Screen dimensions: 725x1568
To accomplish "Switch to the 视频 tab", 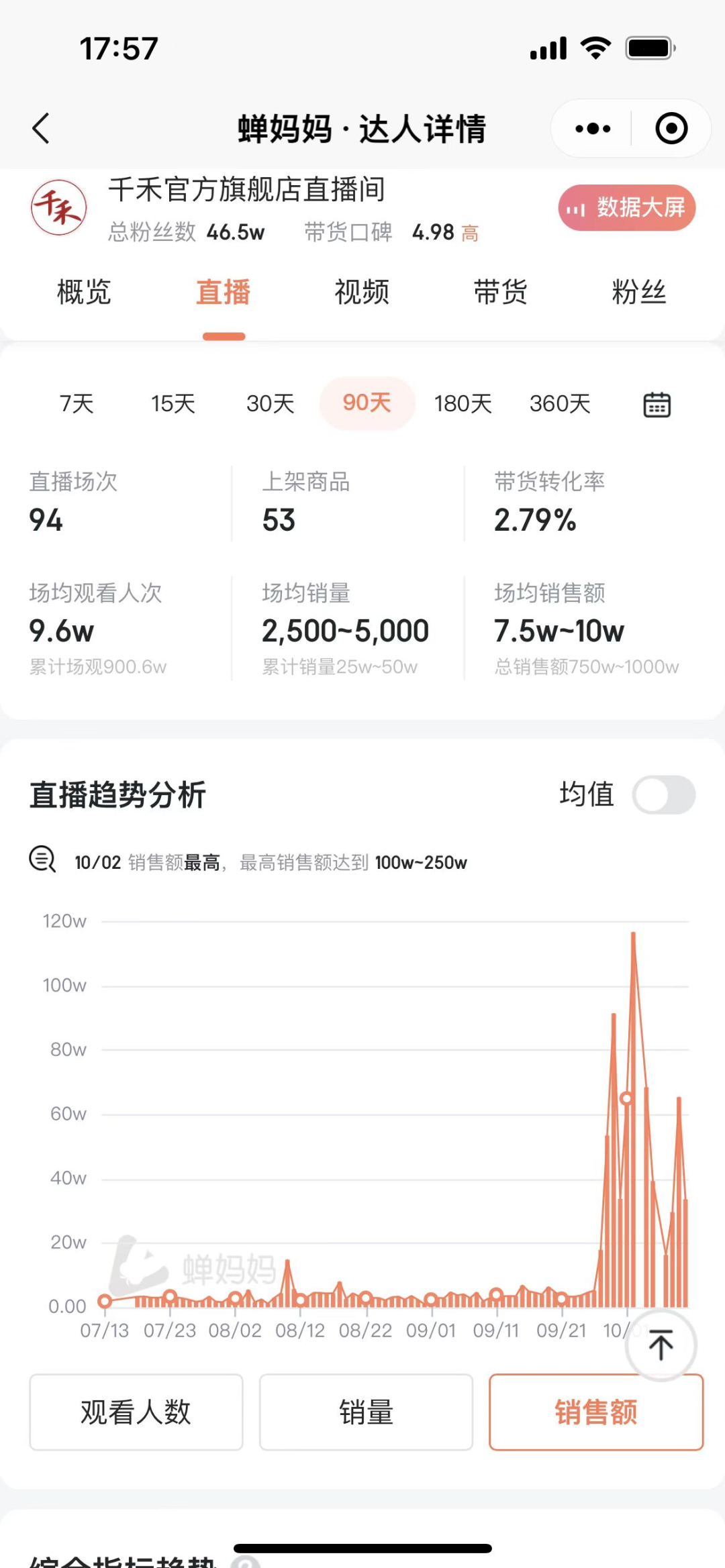I will click(x=362, y=293).
